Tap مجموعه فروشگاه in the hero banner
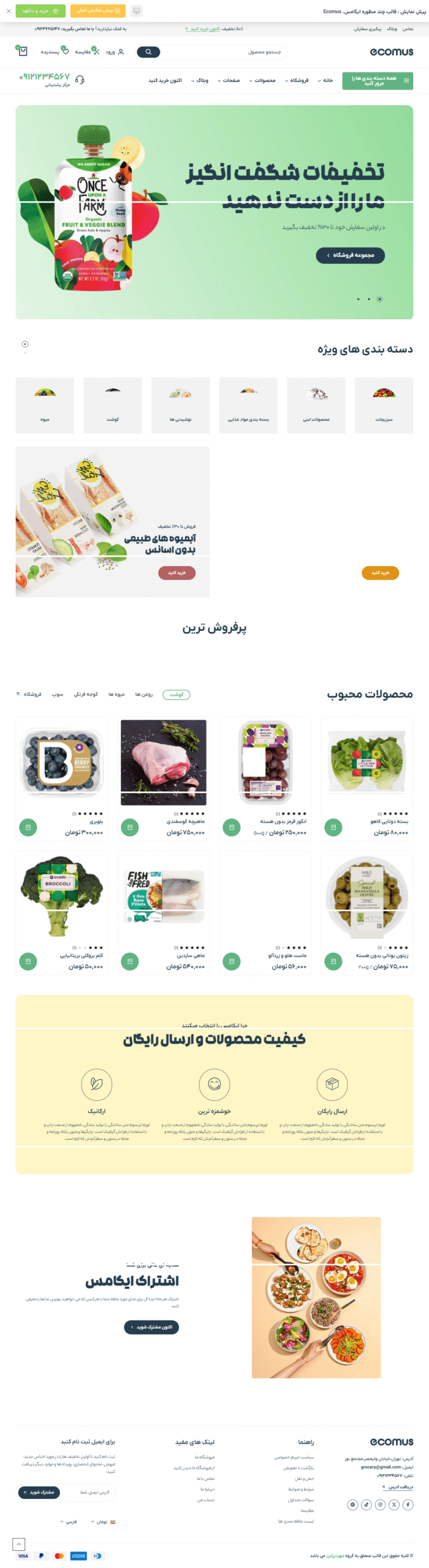The height and width of the screenshot is (1568, 429). click(350, 255)
